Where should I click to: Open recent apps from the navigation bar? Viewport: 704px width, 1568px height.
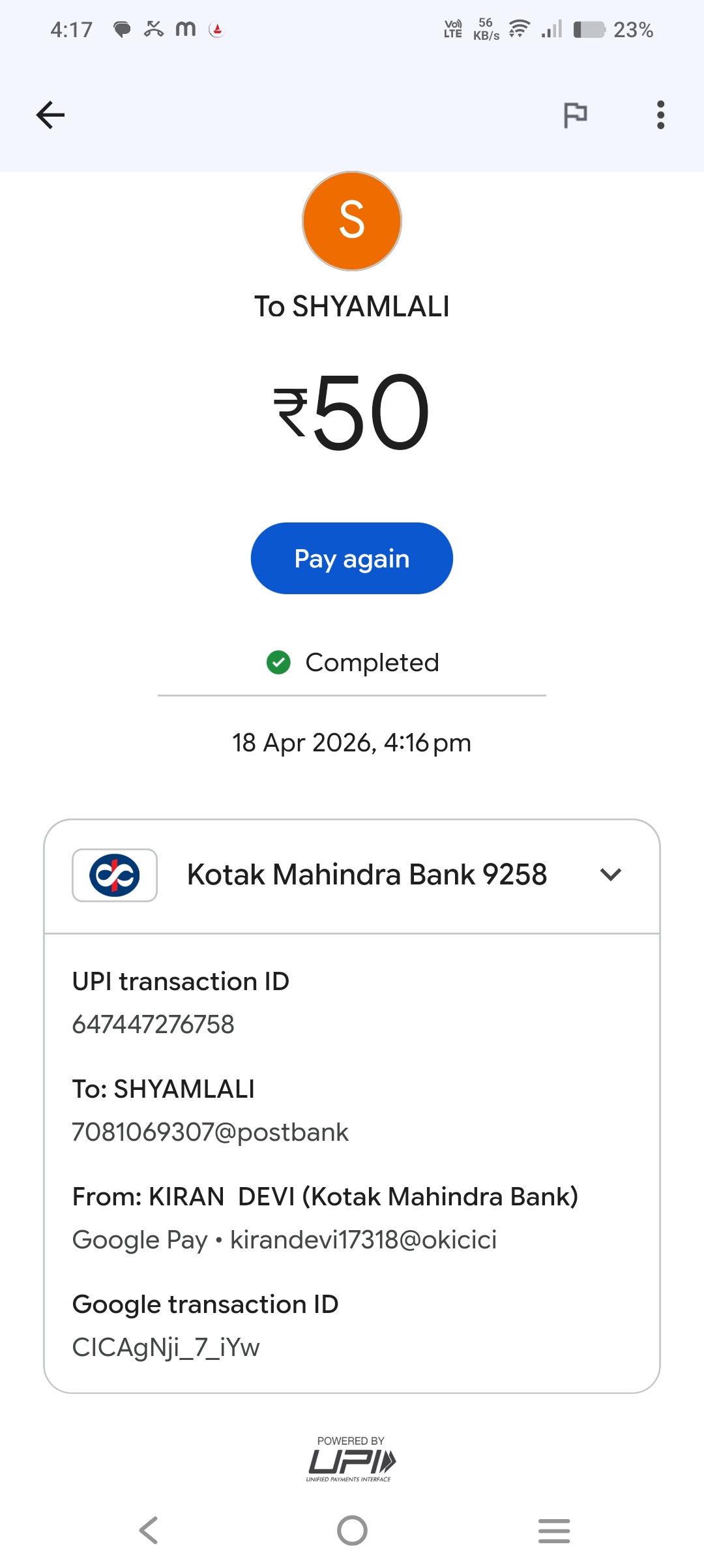pyautogui.click(x=554, y=1530)
